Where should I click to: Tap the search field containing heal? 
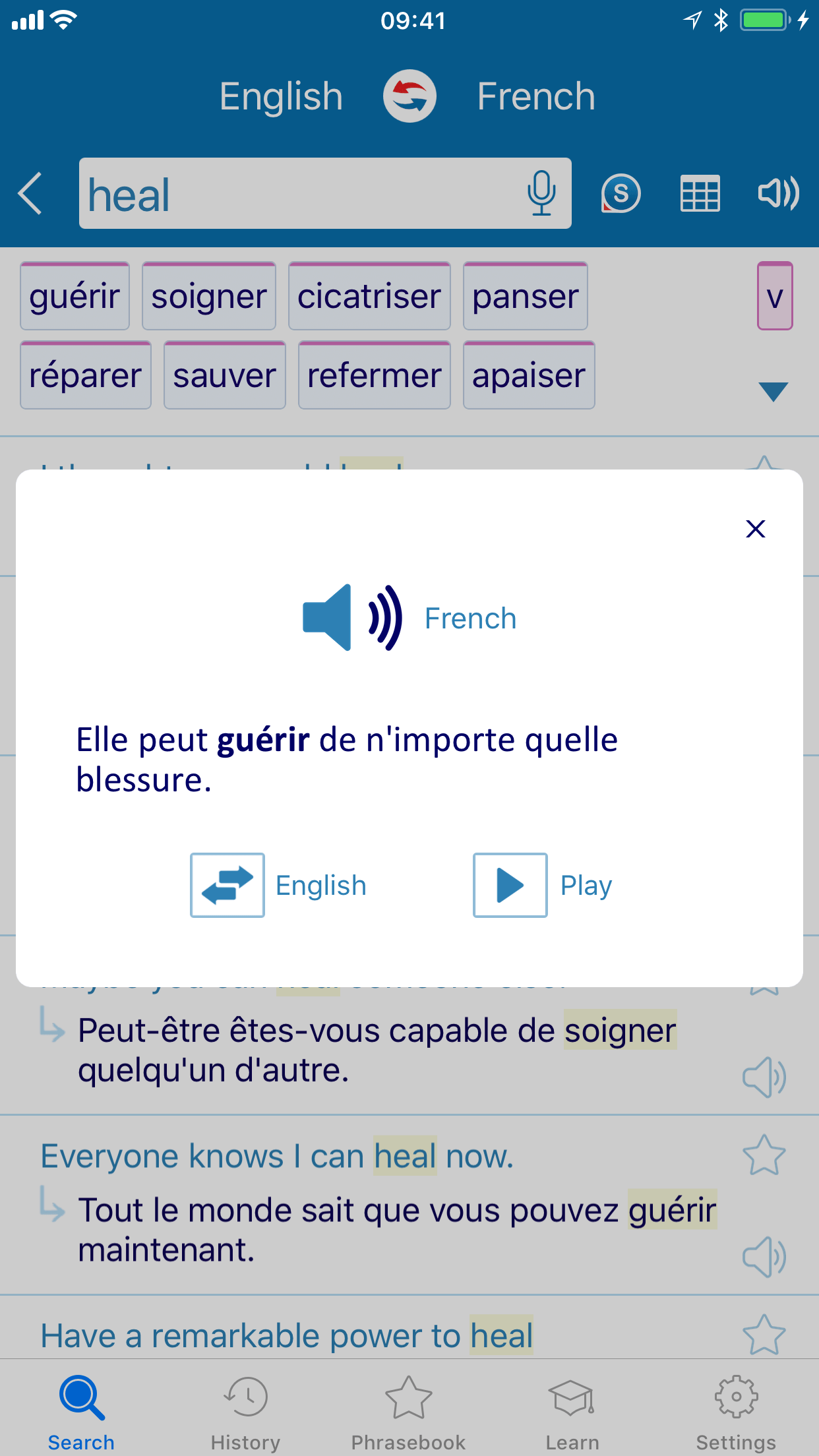pos(297,194)
